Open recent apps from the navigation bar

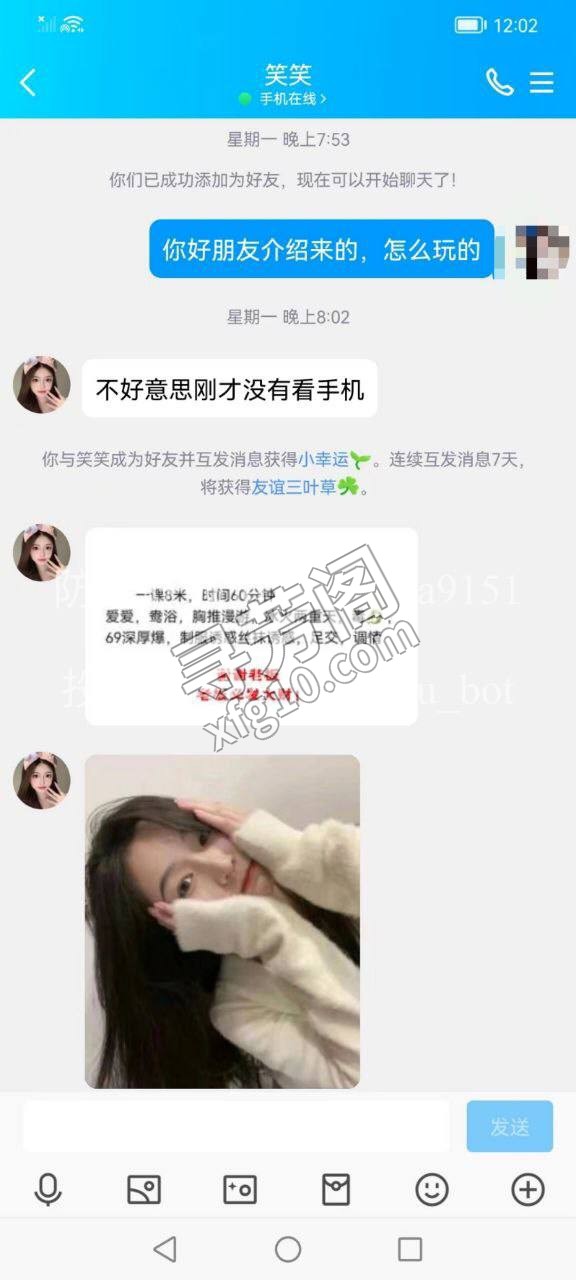(410, 1249)
